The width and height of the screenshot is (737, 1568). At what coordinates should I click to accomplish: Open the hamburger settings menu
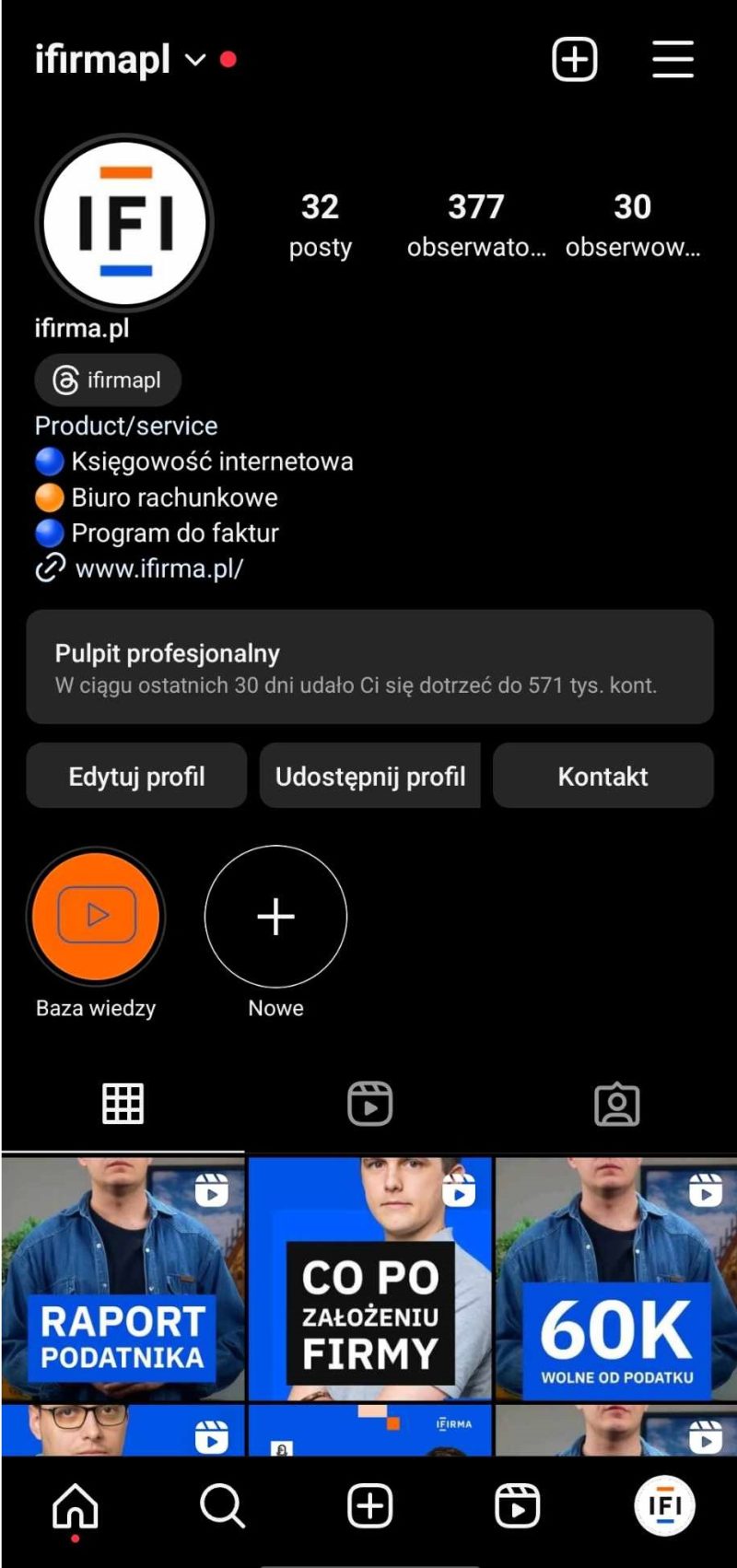coord(673,60)
